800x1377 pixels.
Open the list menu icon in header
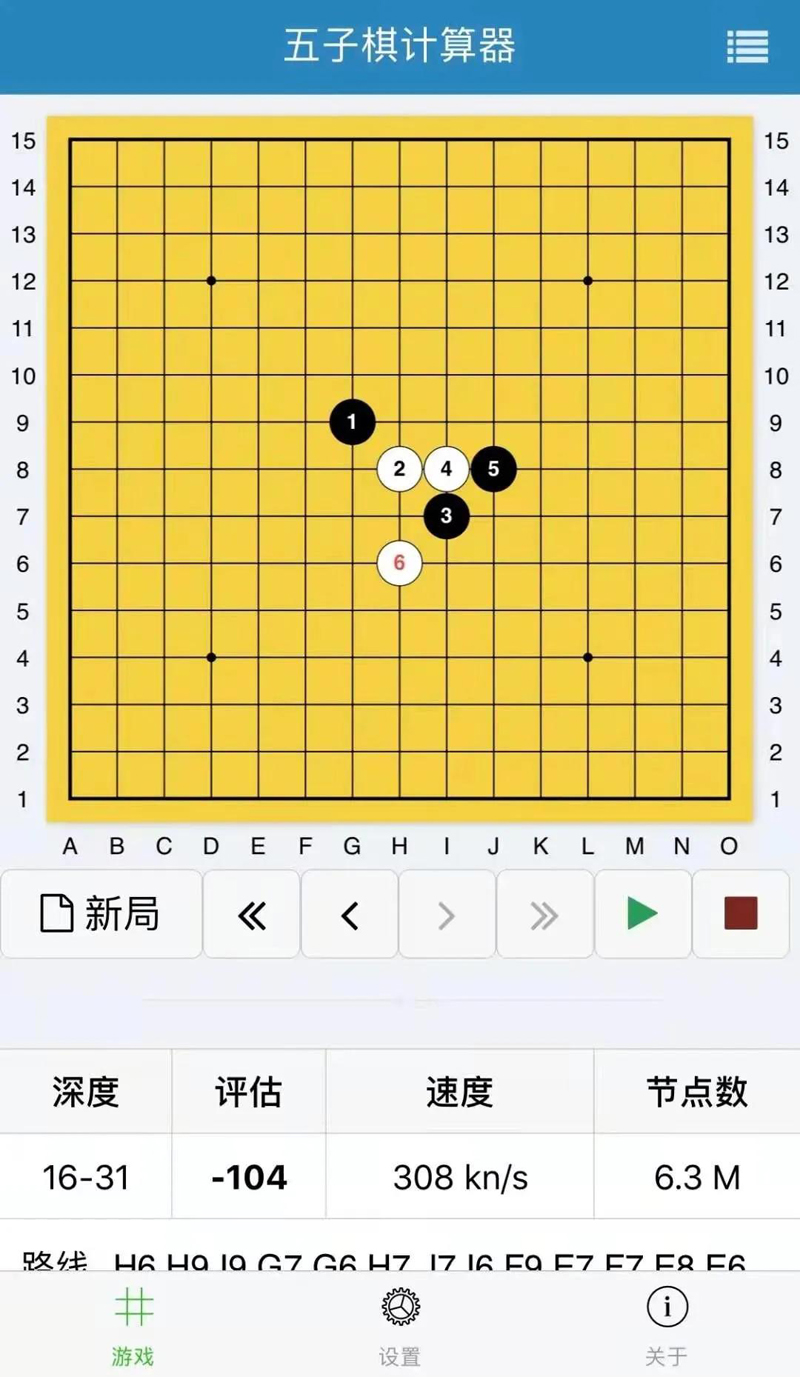click(x=747, y=46)
